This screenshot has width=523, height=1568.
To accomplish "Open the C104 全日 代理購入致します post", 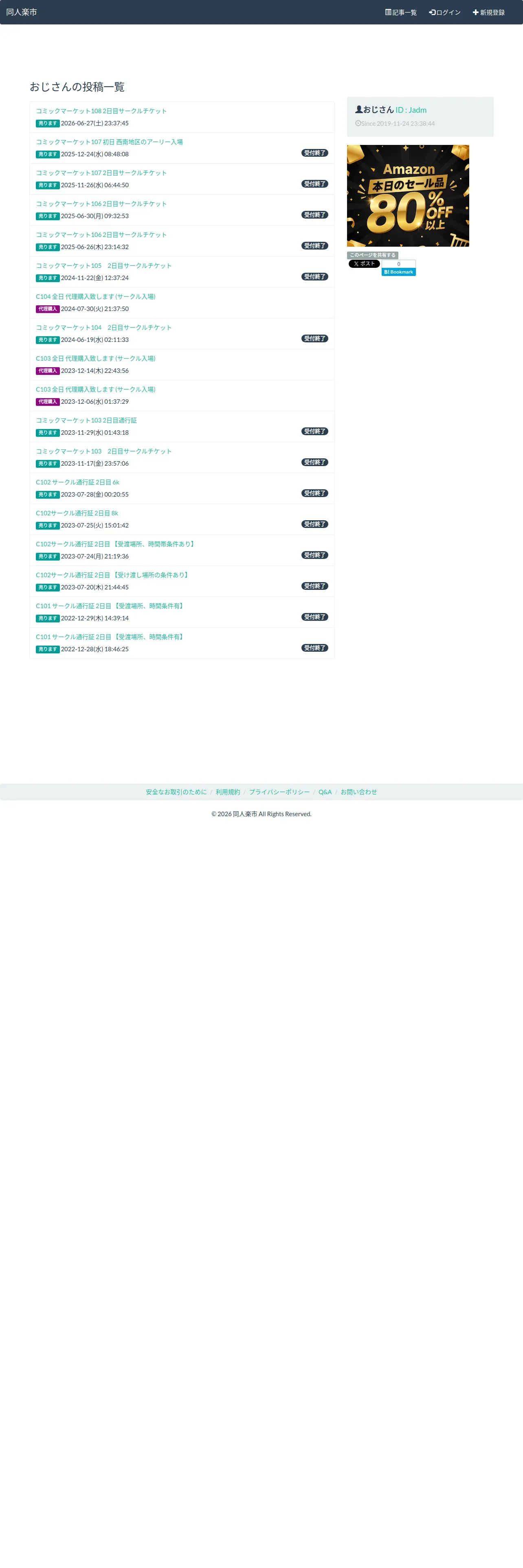I will [x=96, y=296].
